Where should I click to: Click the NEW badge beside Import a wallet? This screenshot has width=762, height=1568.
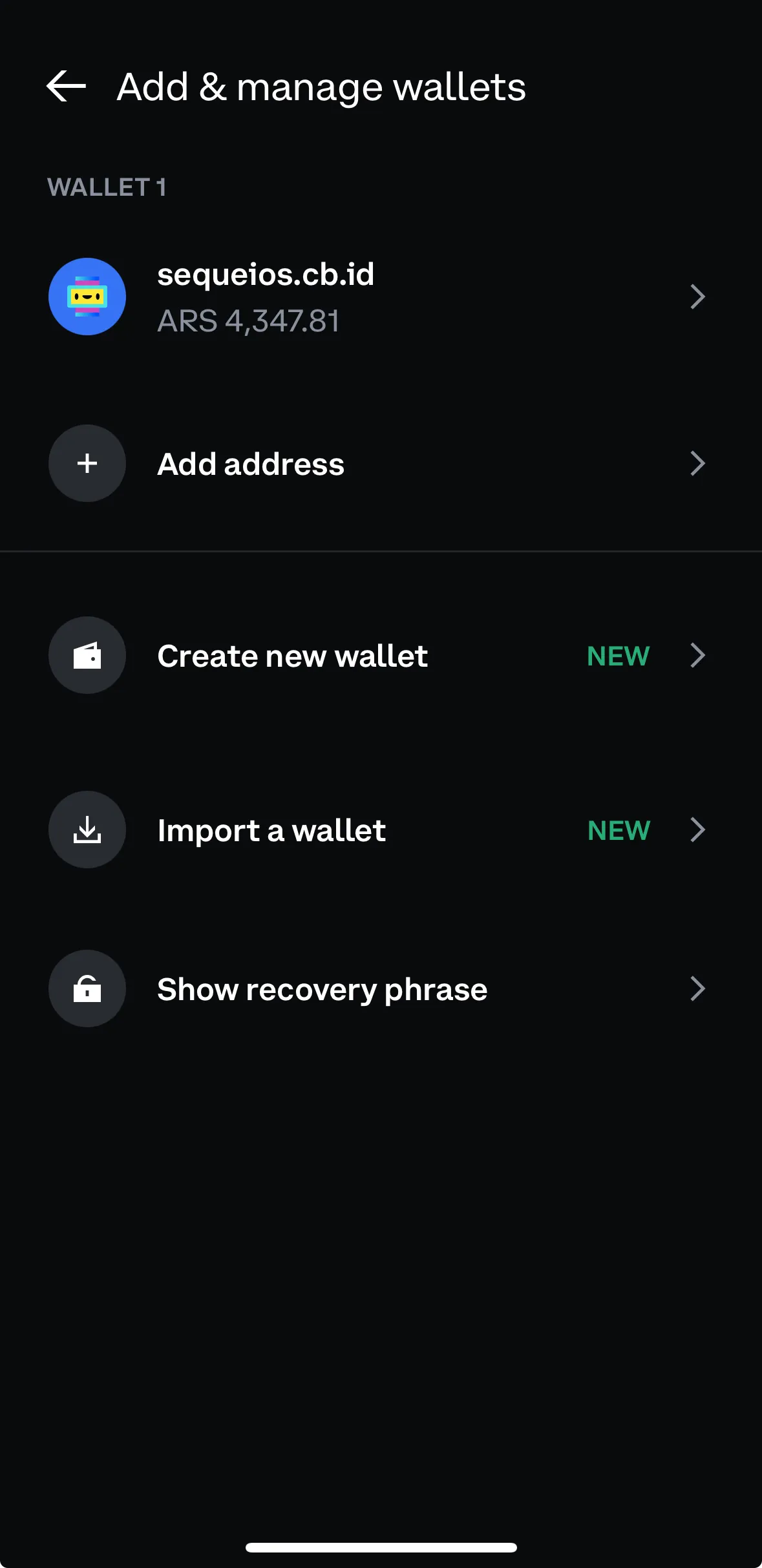(x=618, y=830)
